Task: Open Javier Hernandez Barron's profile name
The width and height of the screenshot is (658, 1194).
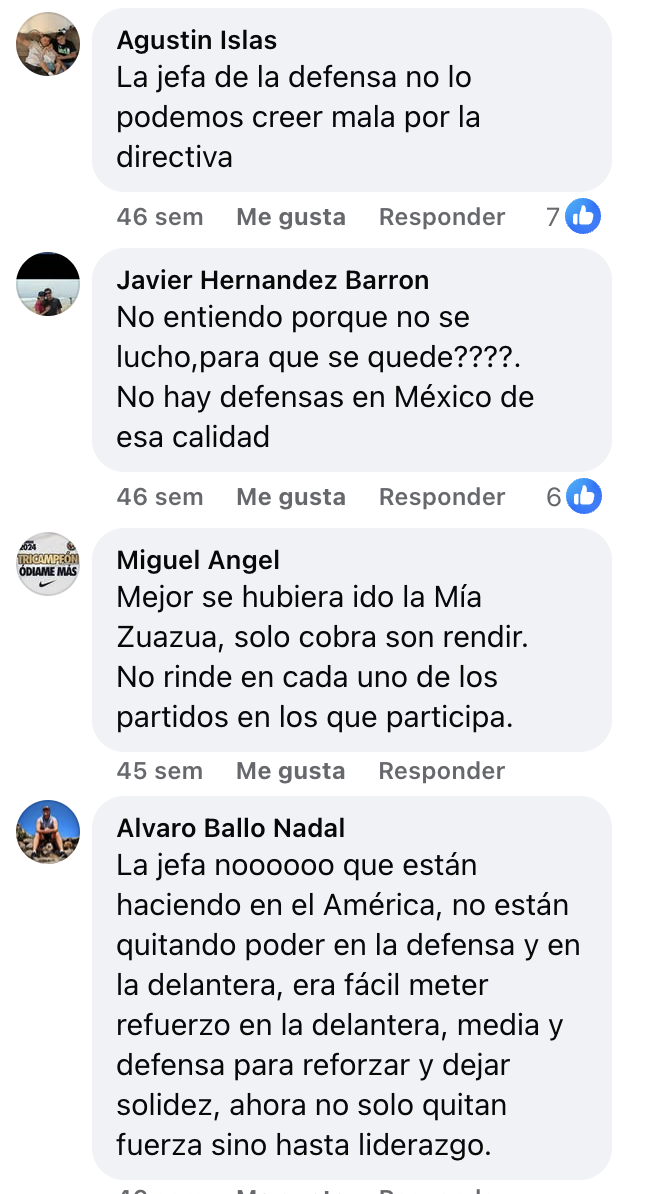Action: (x=273, y=280)
